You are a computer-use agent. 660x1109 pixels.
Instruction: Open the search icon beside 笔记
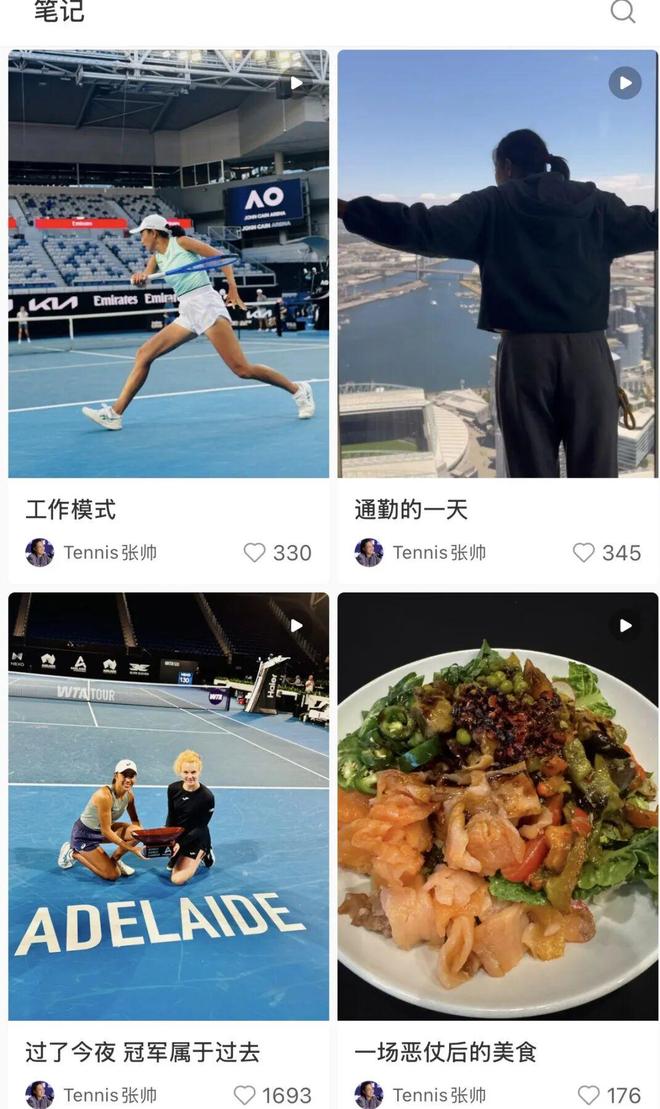coord(623,12)
